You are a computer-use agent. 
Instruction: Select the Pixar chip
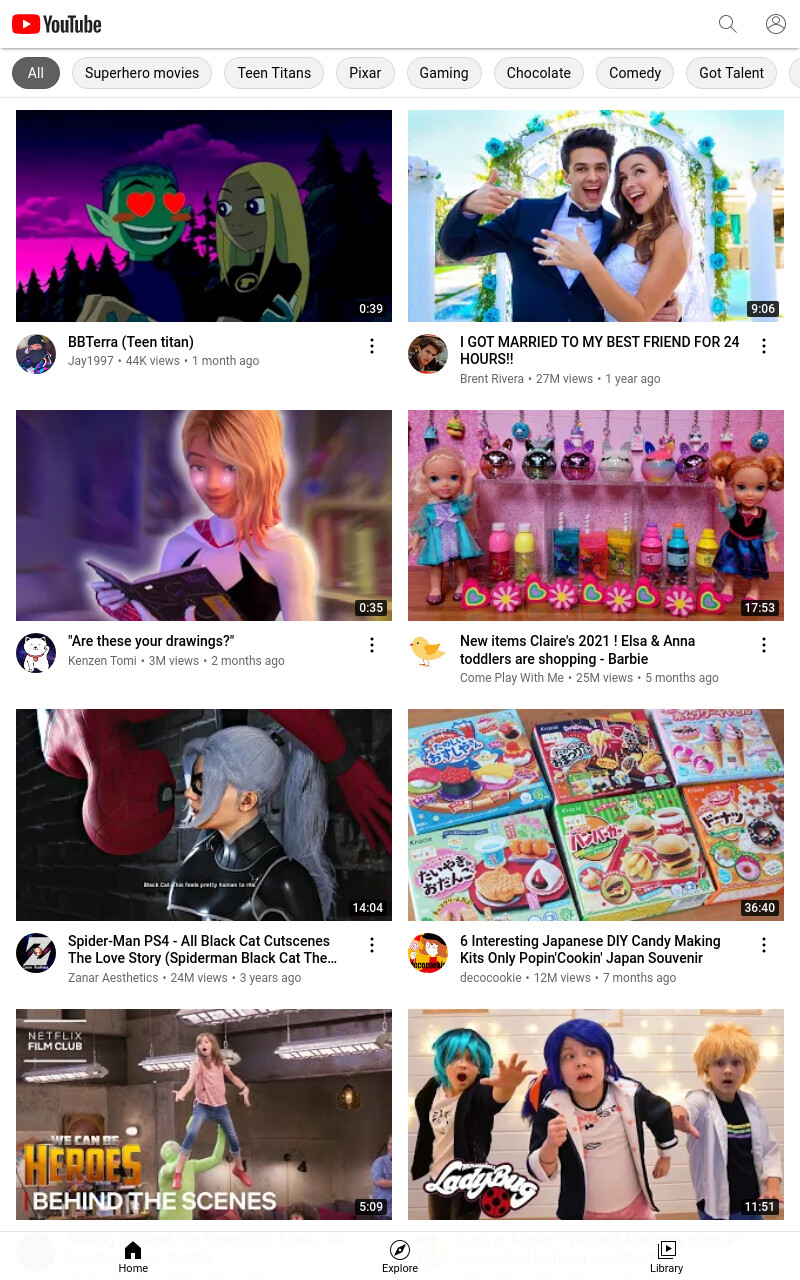(x=365, y=73)
